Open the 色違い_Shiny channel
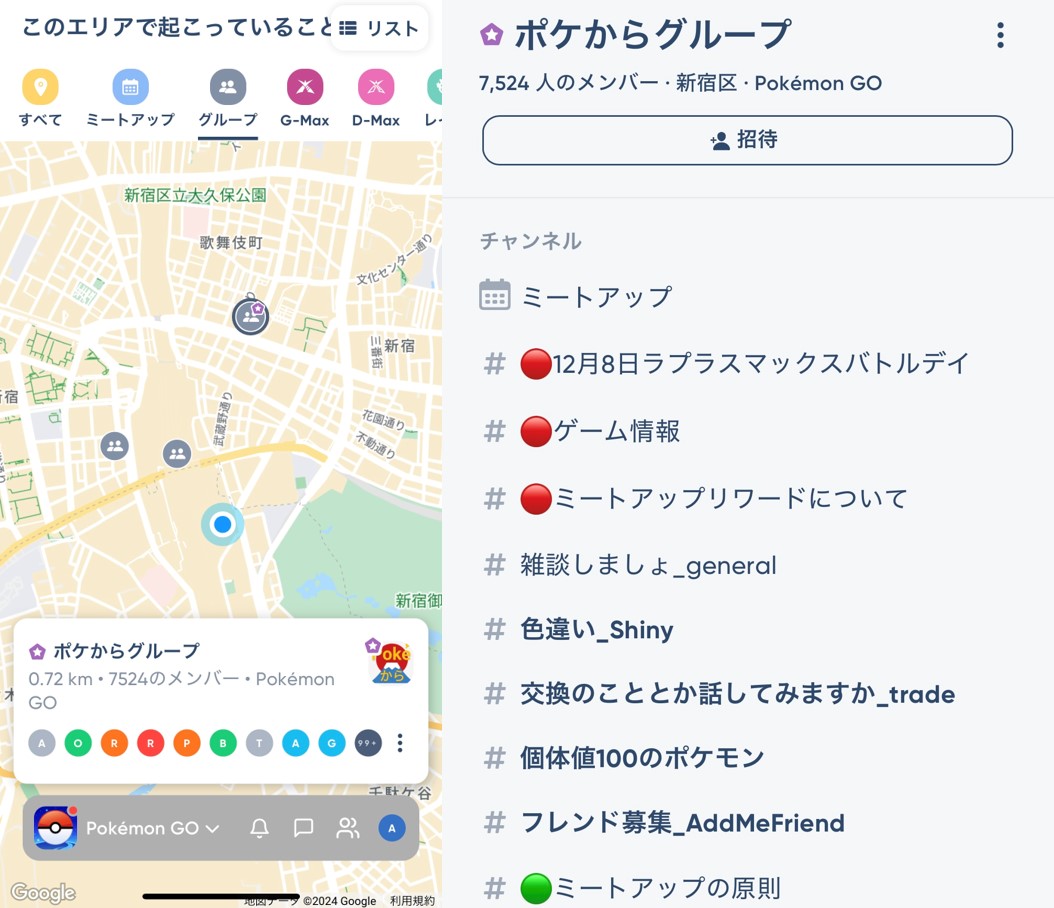 coord(597,630)
